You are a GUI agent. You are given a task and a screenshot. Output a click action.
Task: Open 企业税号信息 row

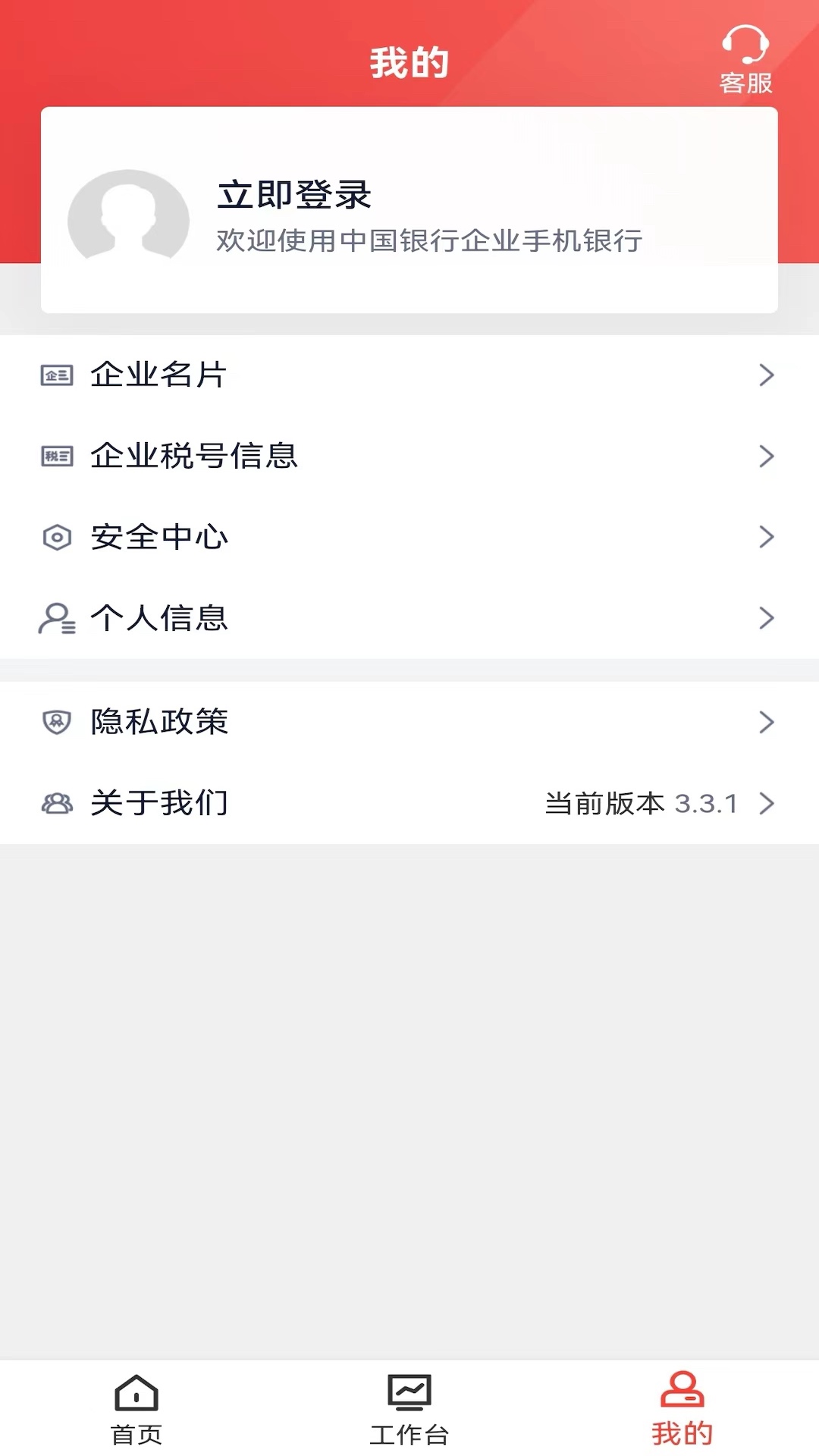click(409, 456)
